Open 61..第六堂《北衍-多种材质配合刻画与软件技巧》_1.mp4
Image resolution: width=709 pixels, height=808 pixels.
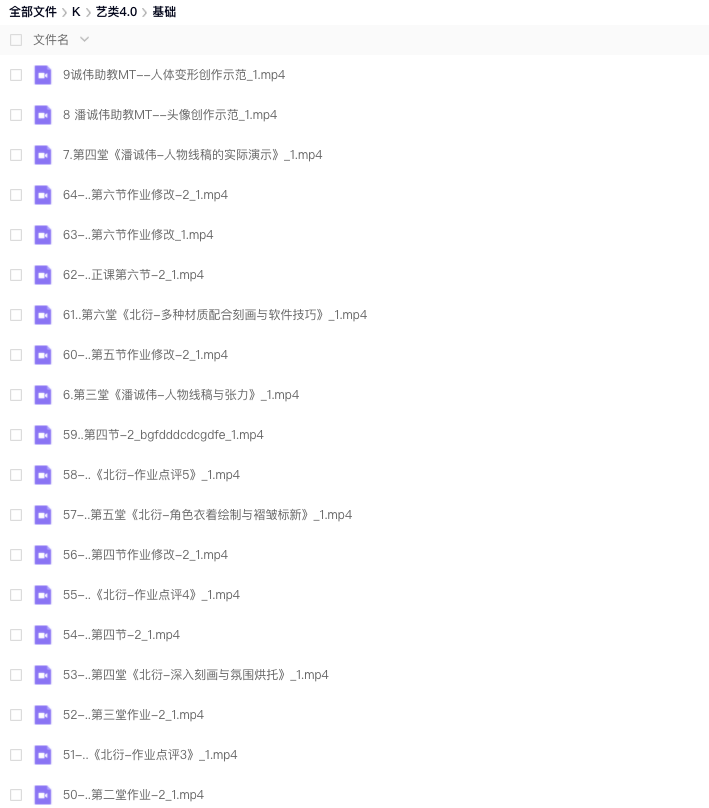[214, 315]
